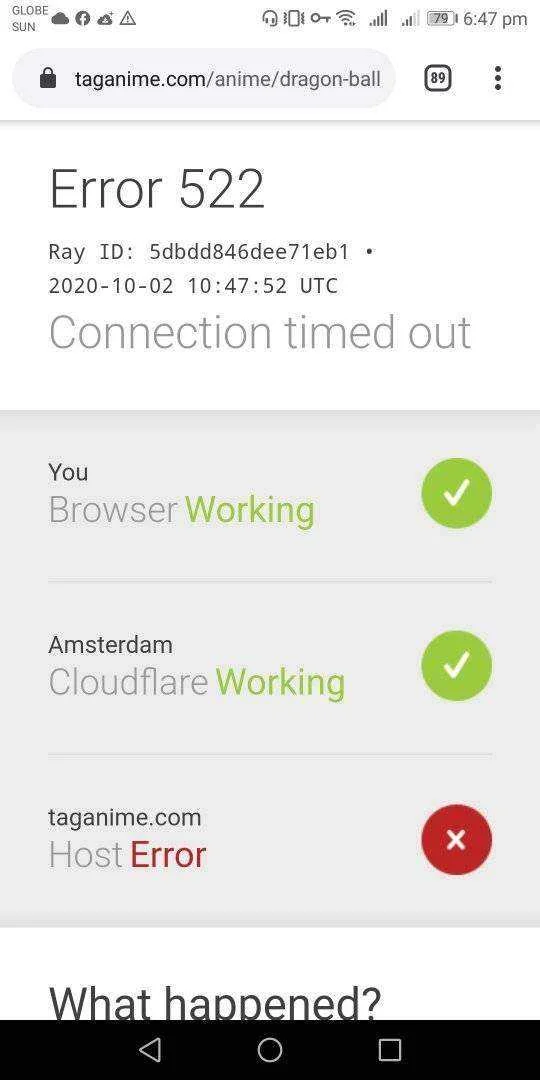Screen dimensions: 540x1080
Task: Open the Chrome three-dot overflow menu
Action: tap(498, 79)
